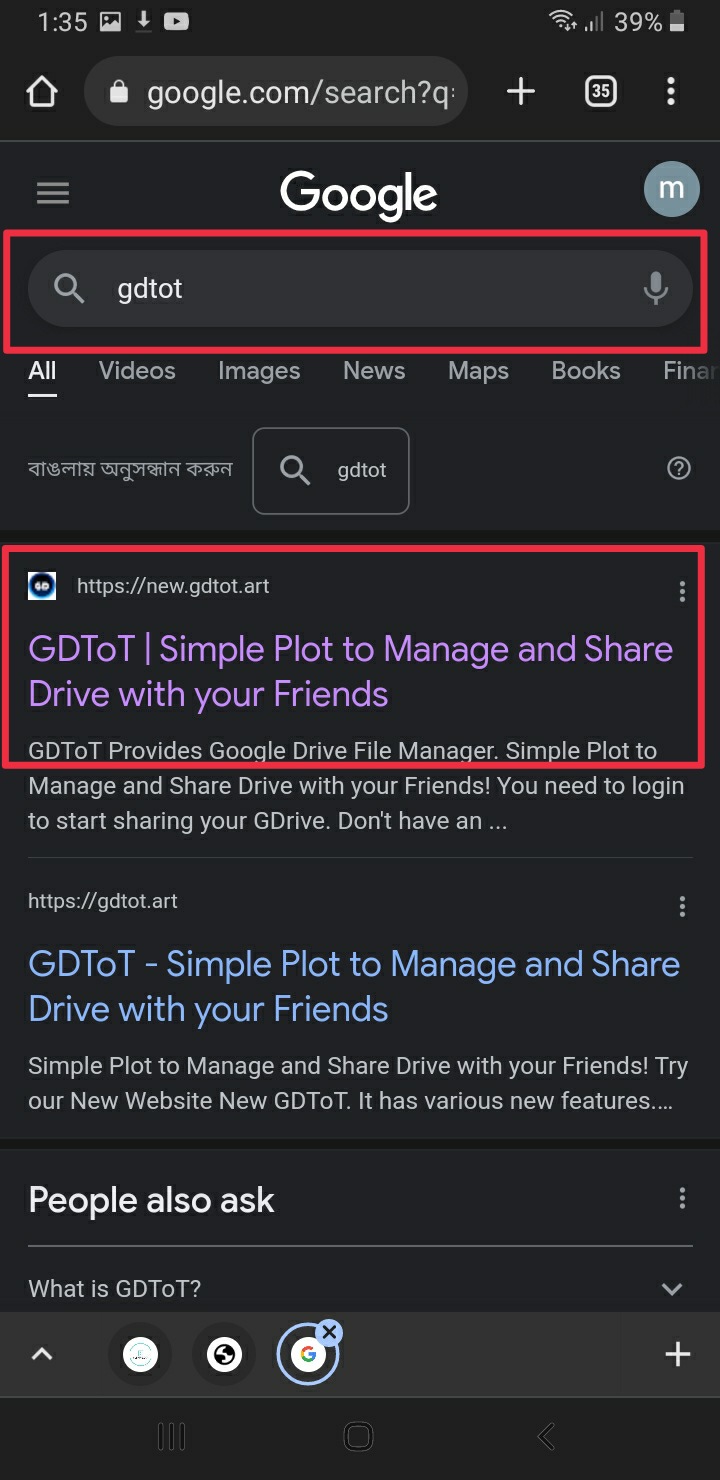Image resolution: width=720 pixels, height=1480 pixels.
Task: Open a new browser tab
Action: (x=521, y=92)
